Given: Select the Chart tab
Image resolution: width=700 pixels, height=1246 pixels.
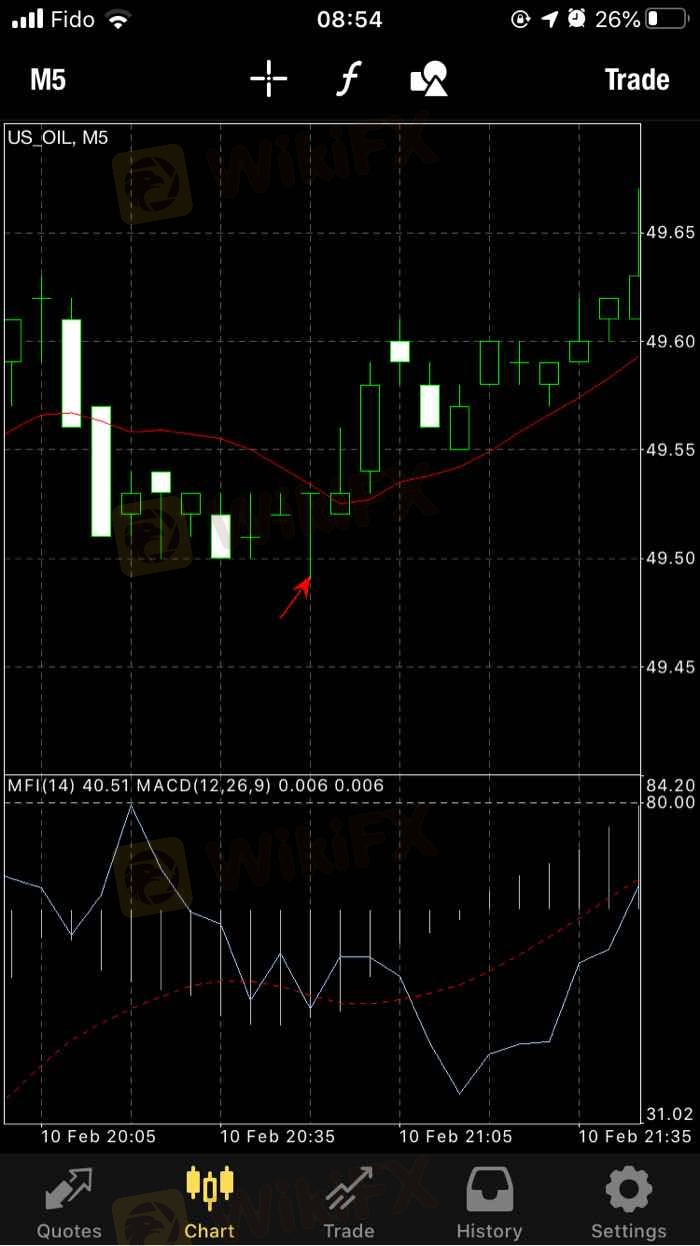Looking at the screenshot, I should tap(209, 1201).
